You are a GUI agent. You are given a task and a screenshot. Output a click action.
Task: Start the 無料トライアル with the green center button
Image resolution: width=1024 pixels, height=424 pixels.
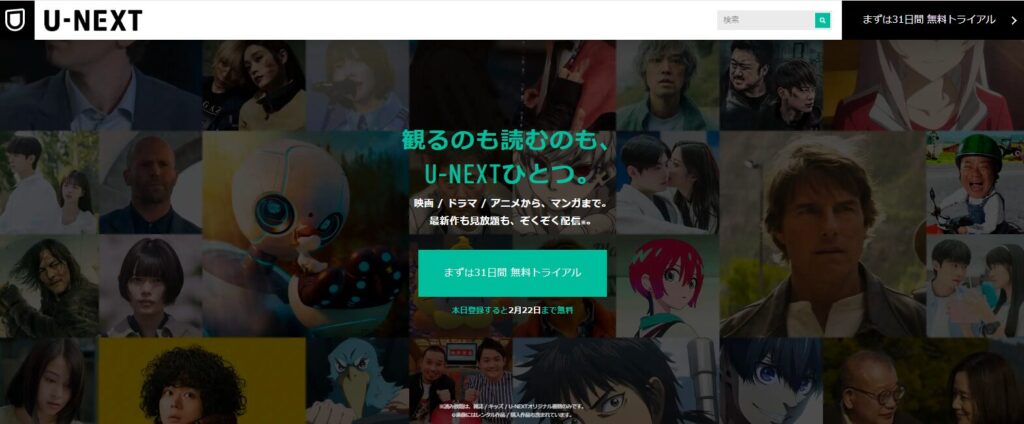(x=512, y=272)
